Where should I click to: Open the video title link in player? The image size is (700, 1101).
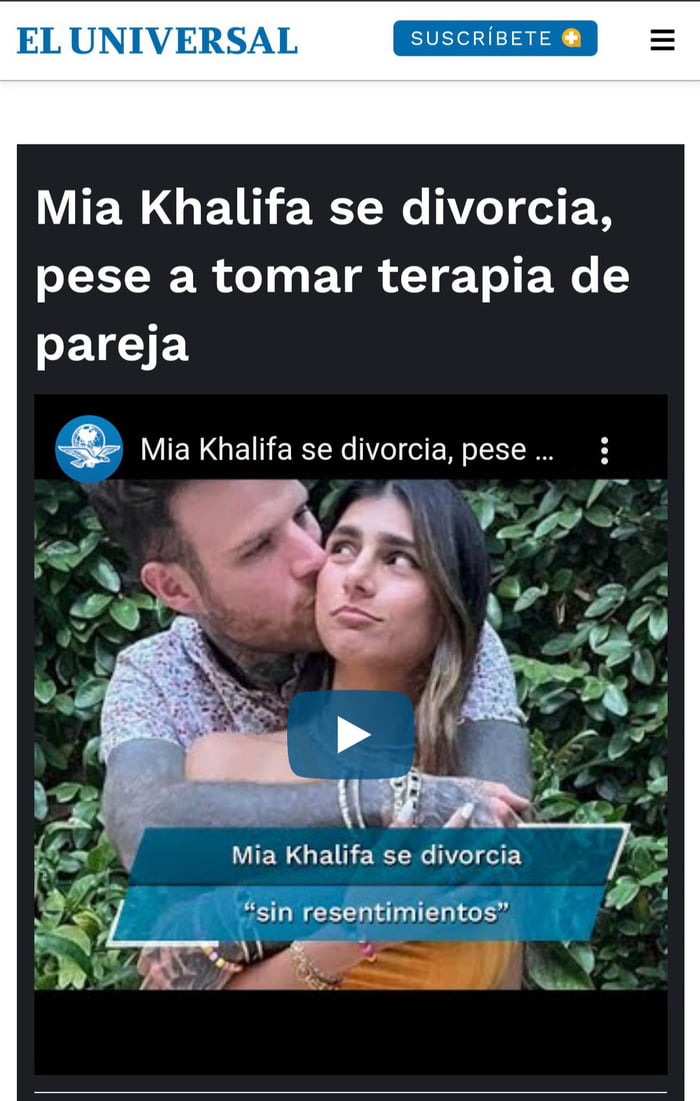346,450
